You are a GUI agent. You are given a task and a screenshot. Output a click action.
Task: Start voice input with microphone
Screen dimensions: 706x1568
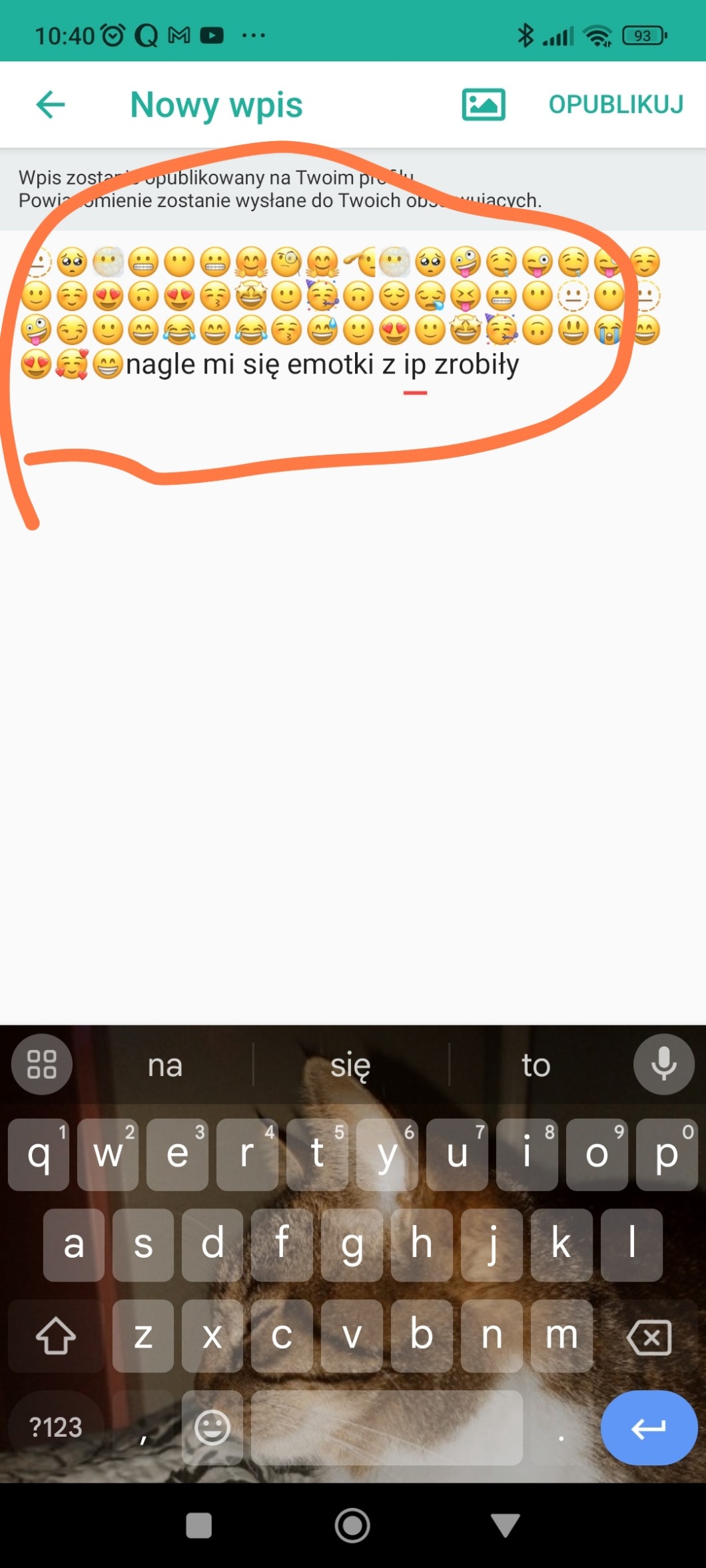point(663,1064)
